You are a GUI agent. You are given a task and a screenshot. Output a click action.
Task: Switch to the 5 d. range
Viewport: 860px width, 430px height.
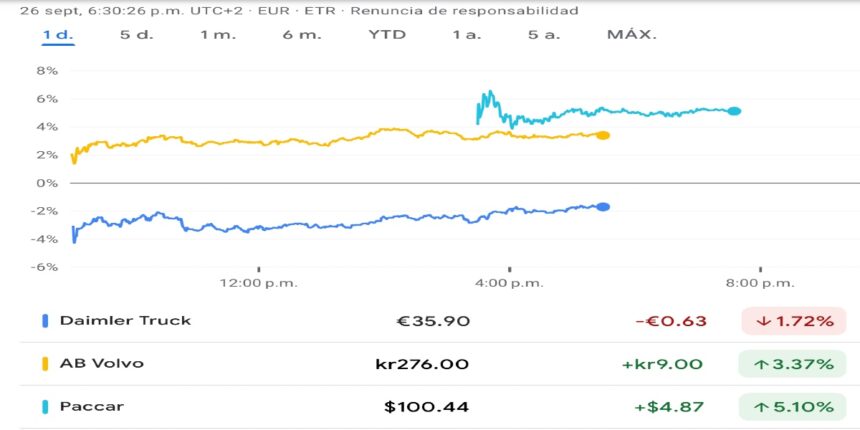pos(137,34)
